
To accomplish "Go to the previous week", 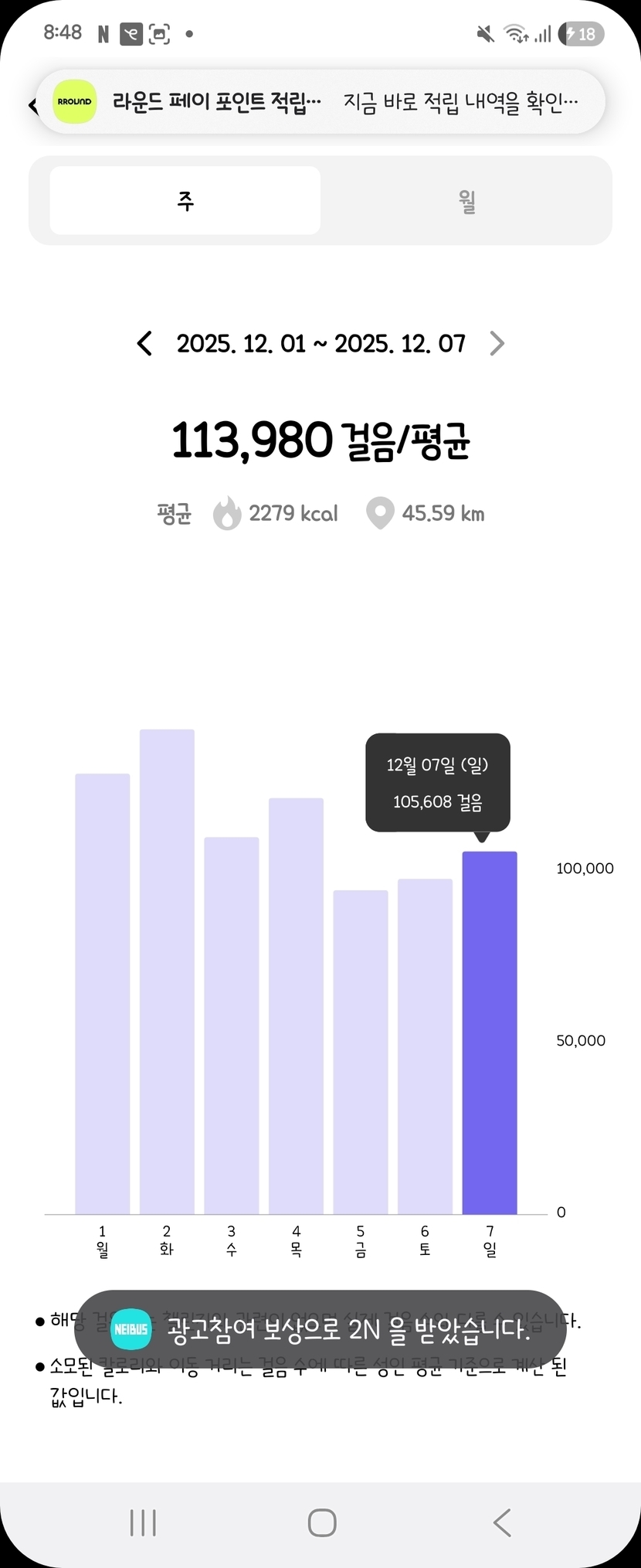I will (144, 343).
